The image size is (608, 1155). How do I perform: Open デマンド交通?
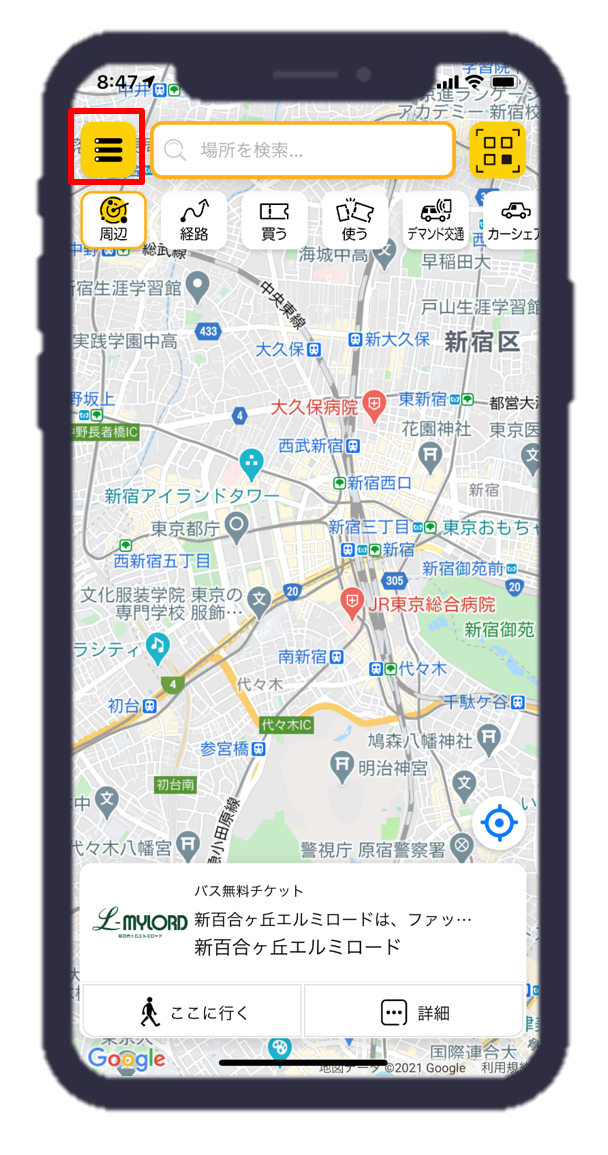tap(435, 220)
